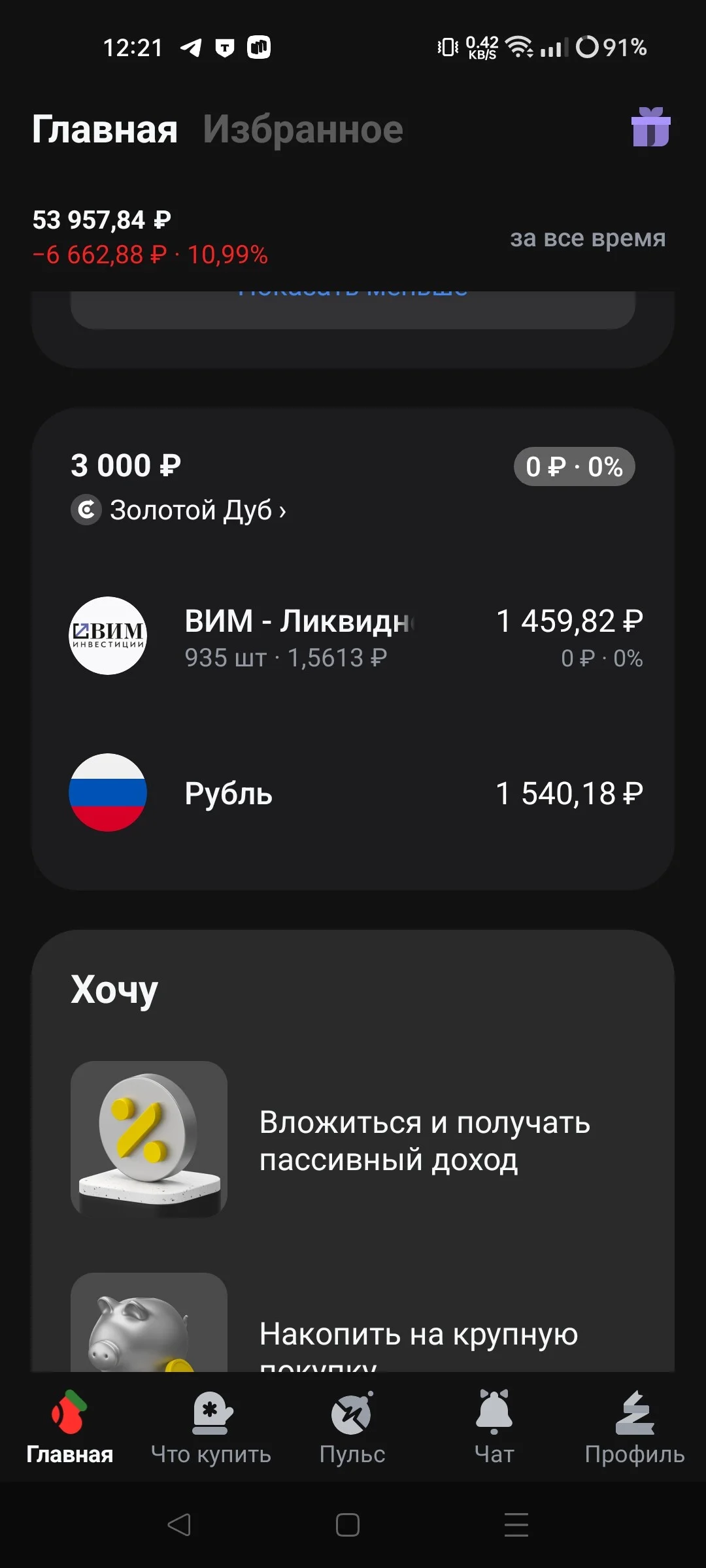Go back using system navigation
Viewport: 706px width, 1568px height.
tap(179, 1525)
